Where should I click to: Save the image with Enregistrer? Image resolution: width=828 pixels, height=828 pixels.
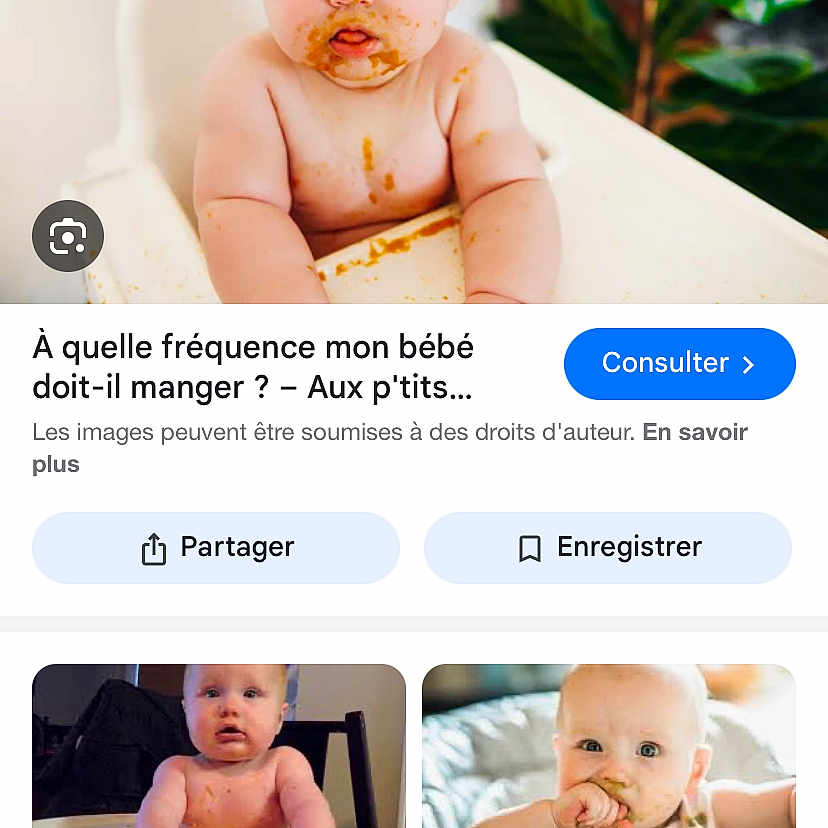click(x=608, y=548)
